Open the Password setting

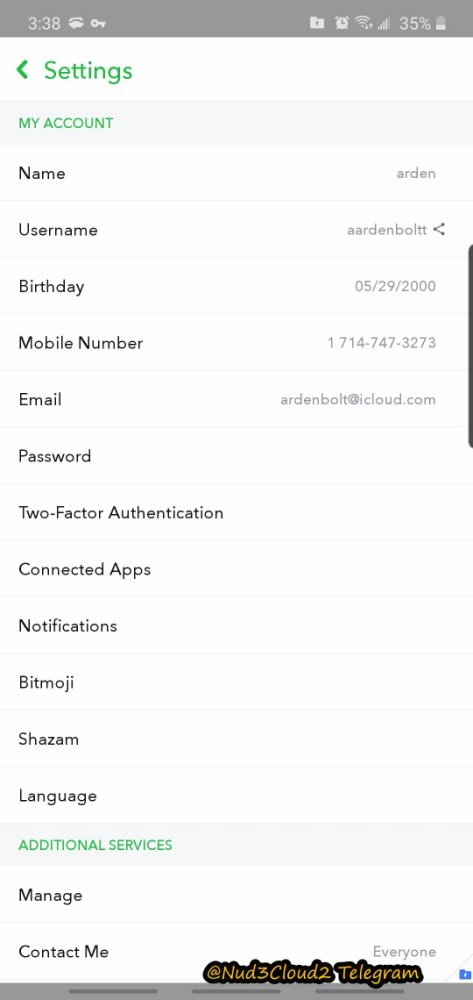point(236,456)
